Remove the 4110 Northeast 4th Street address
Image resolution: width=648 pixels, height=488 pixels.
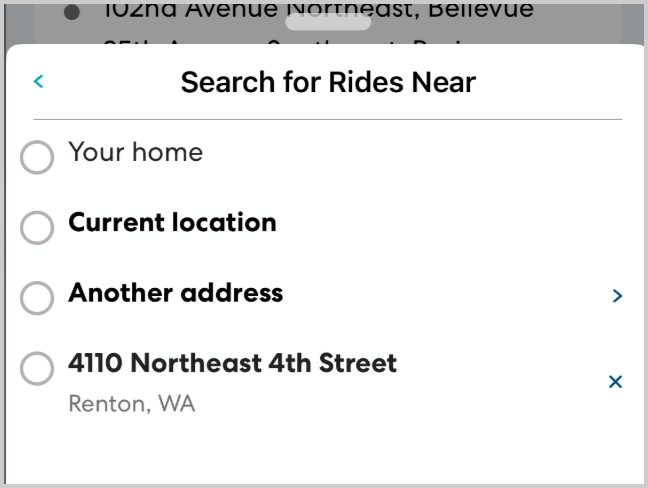616,381
